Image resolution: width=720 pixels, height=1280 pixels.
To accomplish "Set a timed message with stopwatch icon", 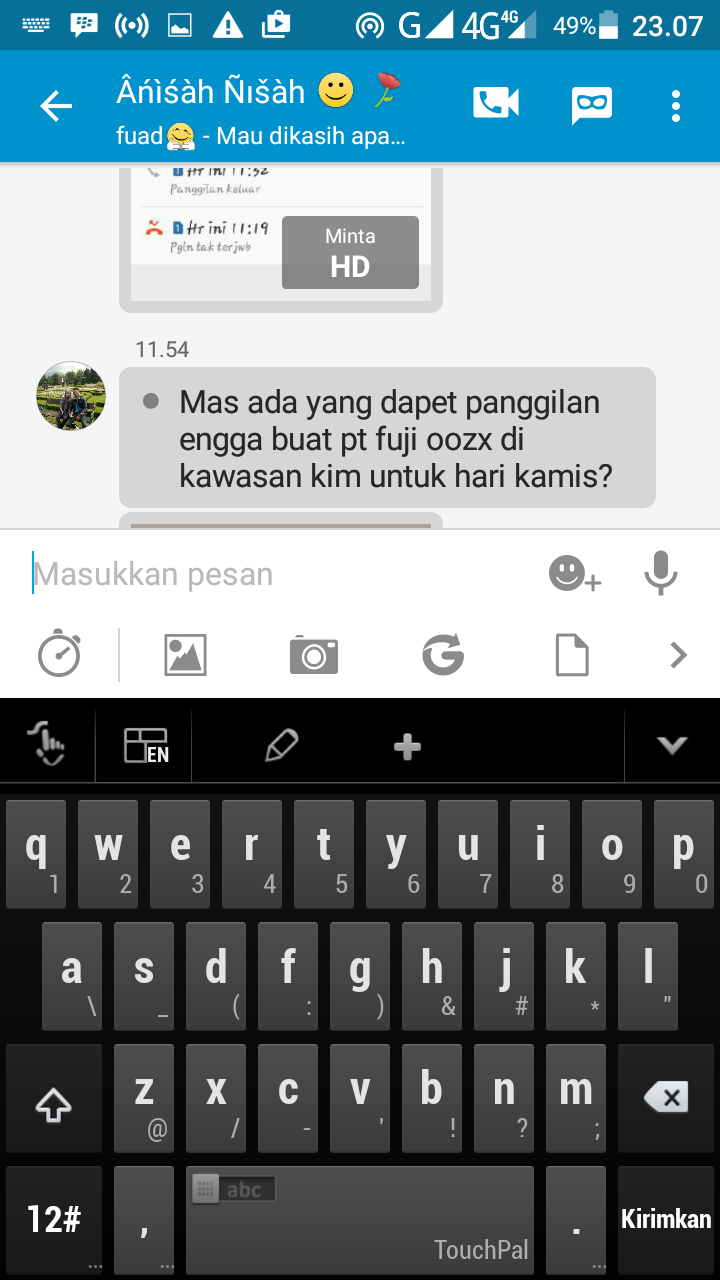I will pyautogui.click(x=59, y=655).
